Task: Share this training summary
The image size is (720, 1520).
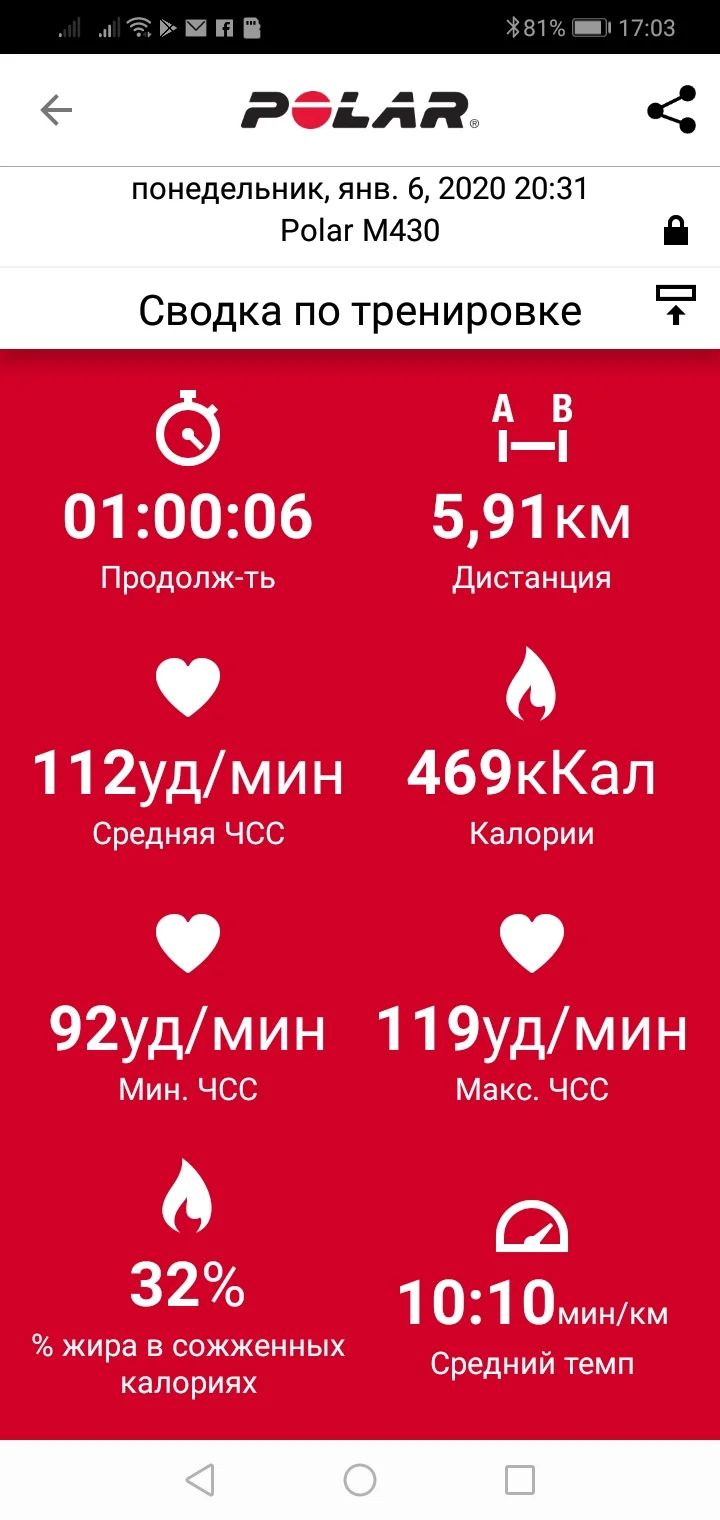Action: (x=671, y=110)
